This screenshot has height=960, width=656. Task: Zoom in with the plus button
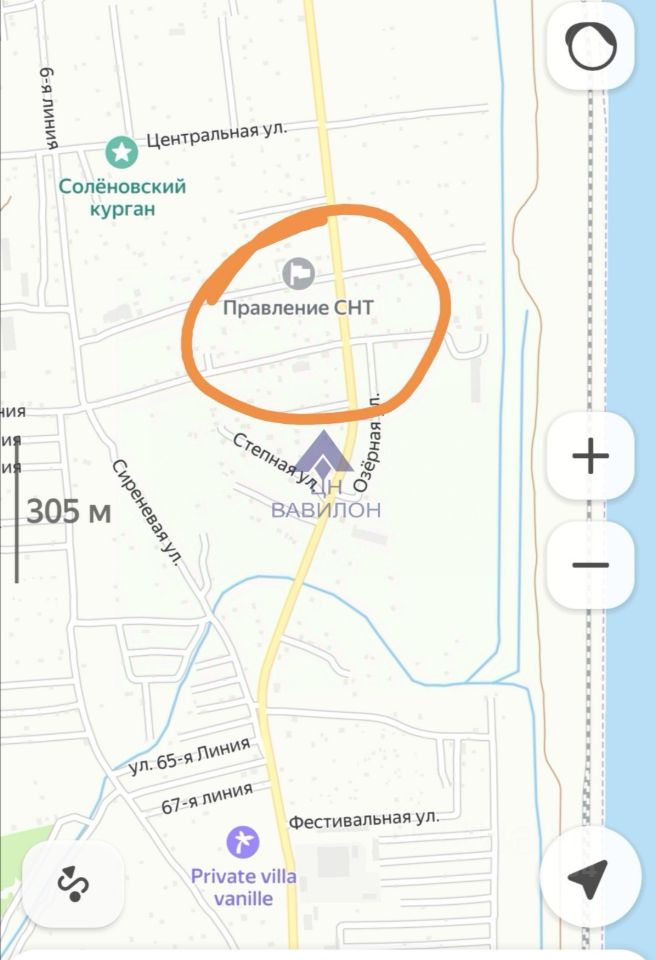coord(590,457)
